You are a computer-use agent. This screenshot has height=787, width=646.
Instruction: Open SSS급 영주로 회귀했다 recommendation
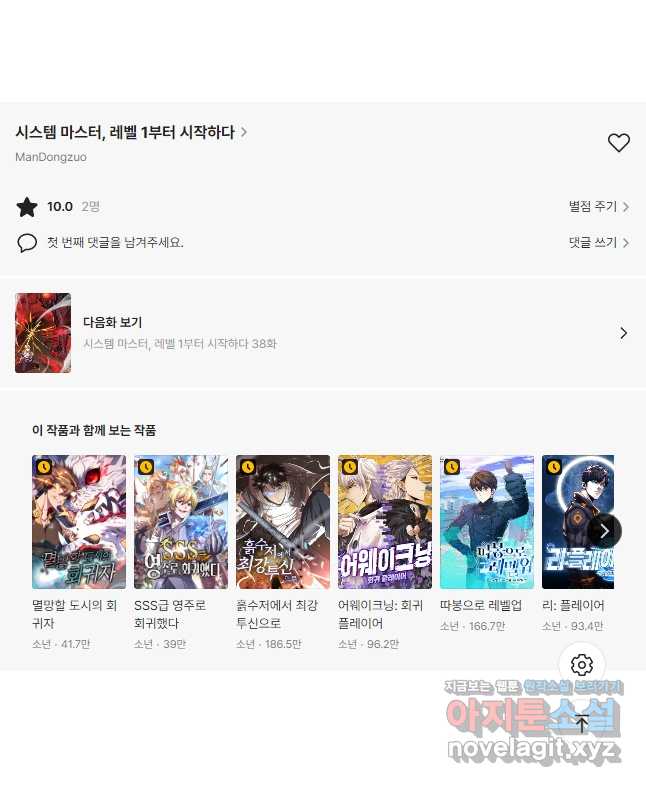[181, 522]
